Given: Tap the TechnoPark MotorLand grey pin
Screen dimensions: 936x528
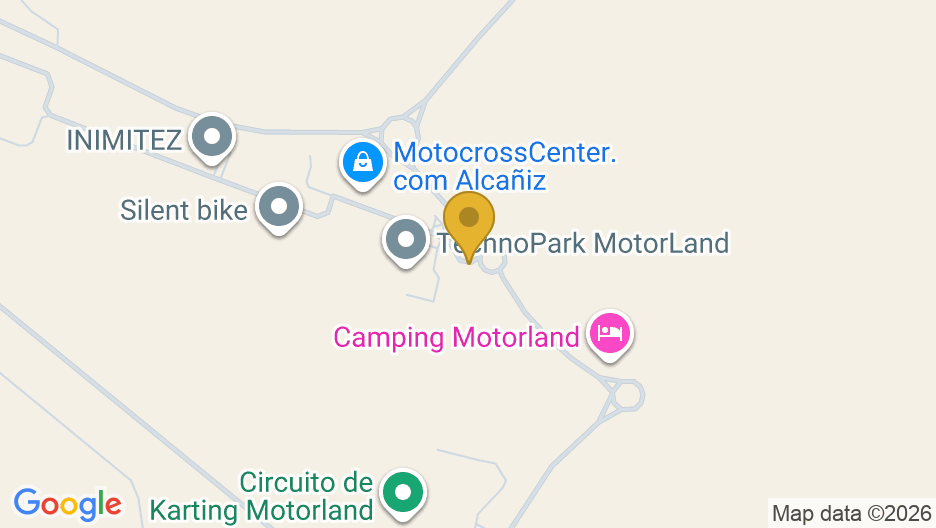Looking at the screenshot, I should (405, 240).
